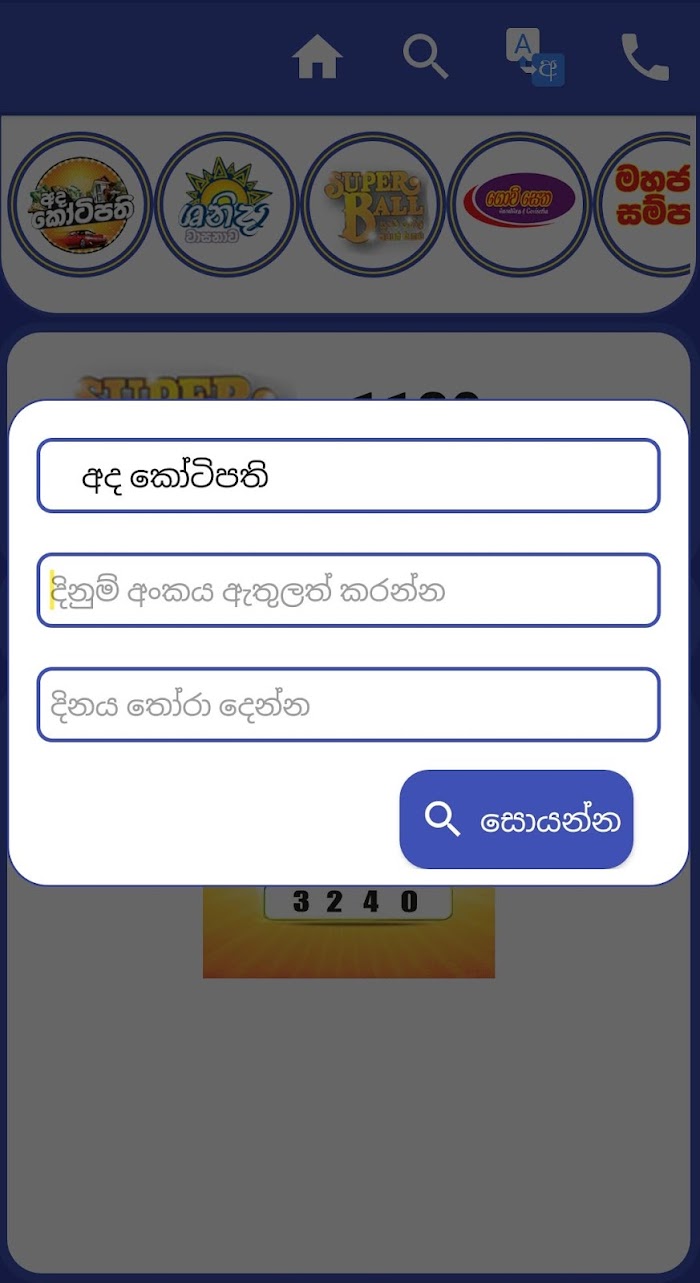Select the Govisetha lottery logo
Screen dimensions: 700x1283
coord(519,204)
